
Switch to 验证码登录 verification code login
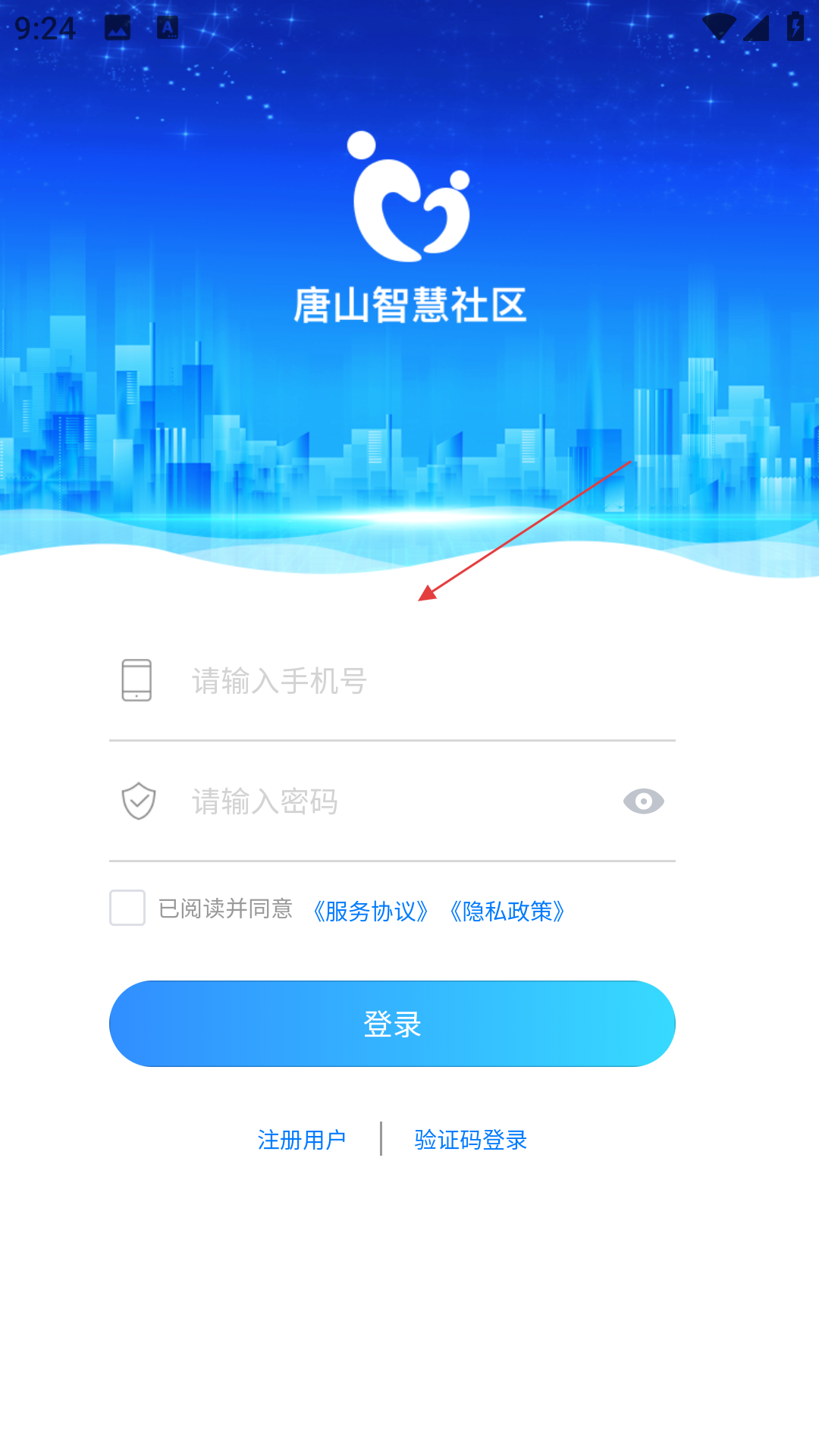click(x=471, y=1139)
